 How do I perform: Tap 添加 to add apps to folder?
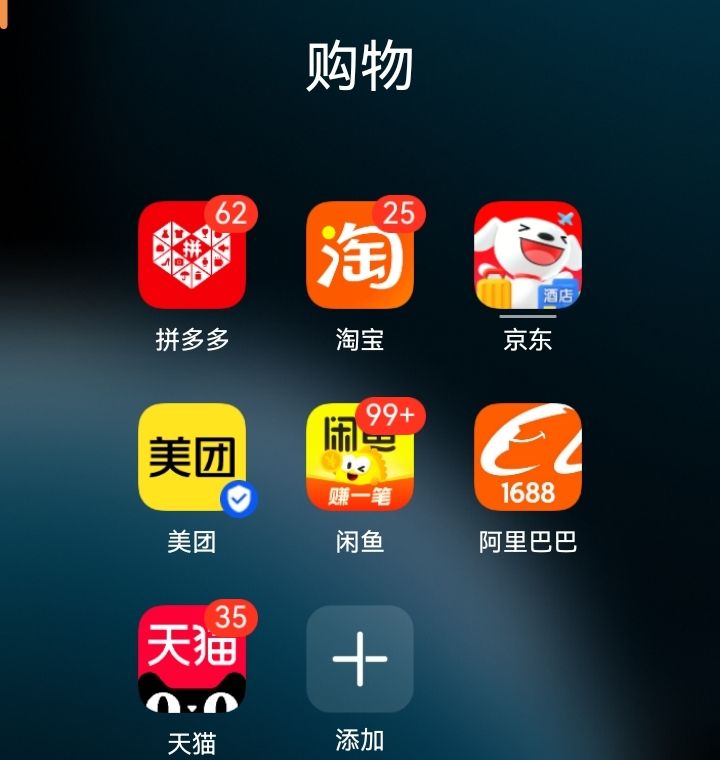pos(359,659)
